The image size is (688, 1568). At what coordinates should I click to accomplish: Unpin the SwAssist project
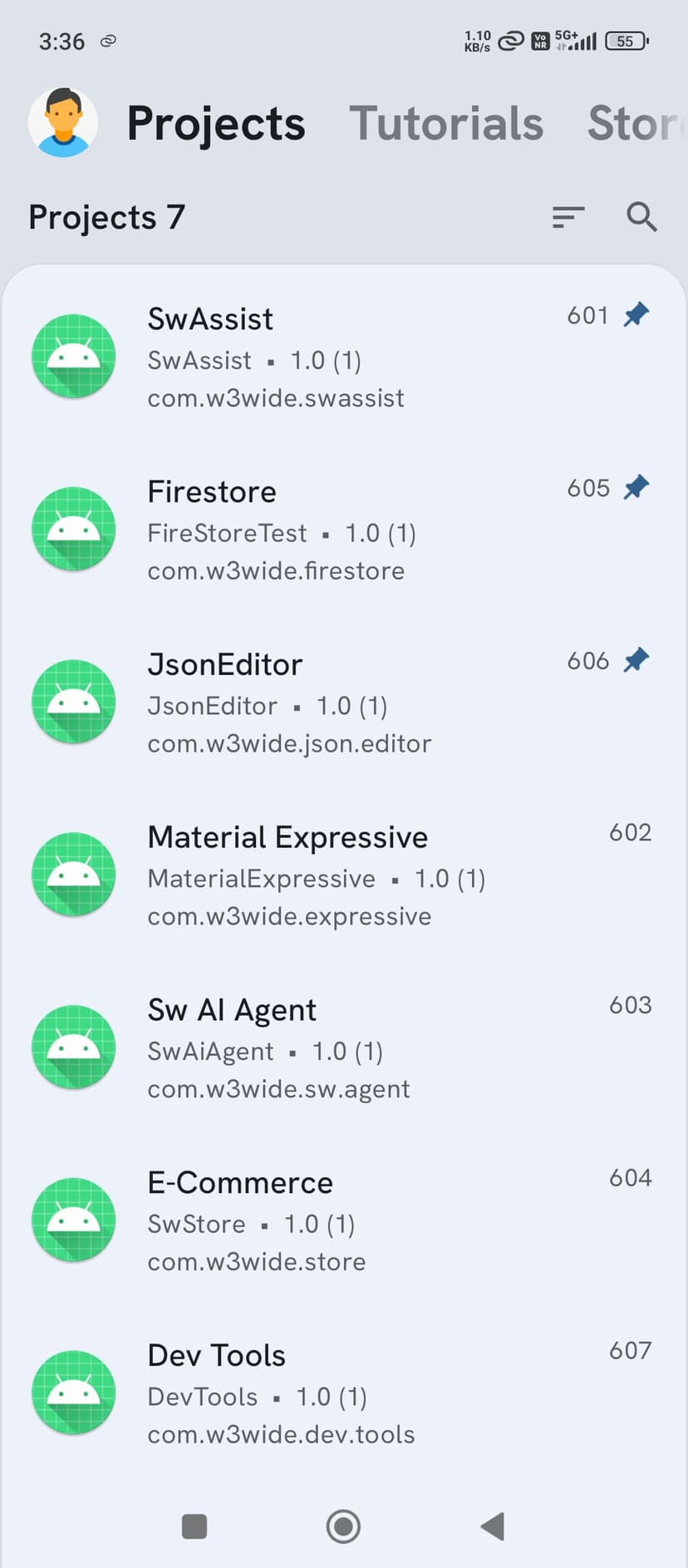pos(636,315)
